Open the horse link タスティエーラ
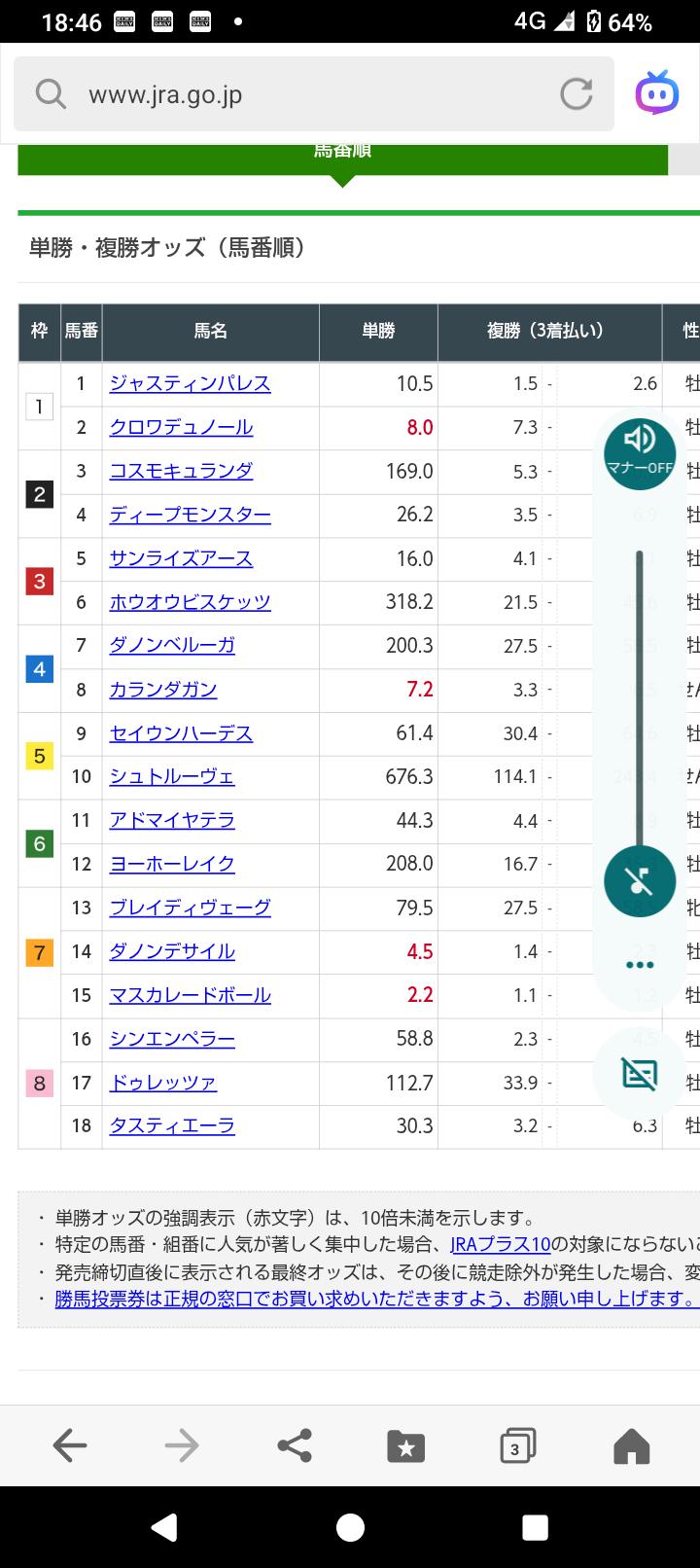Image resolution: width=700 pixels, height=1568 pixels. (x=172, y=1125)
